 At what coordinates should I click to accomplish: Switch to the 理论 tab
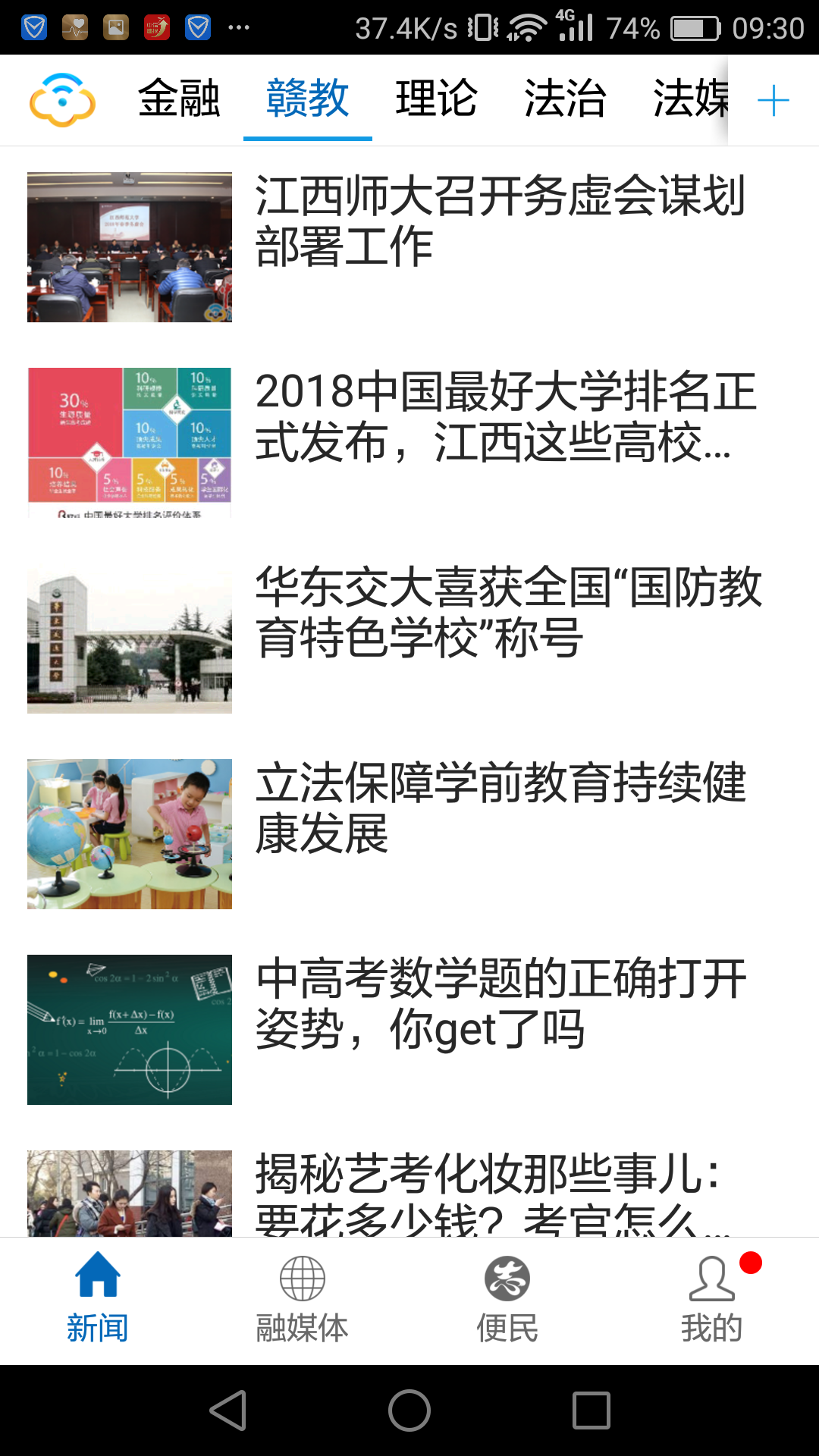tap(436, 99)
